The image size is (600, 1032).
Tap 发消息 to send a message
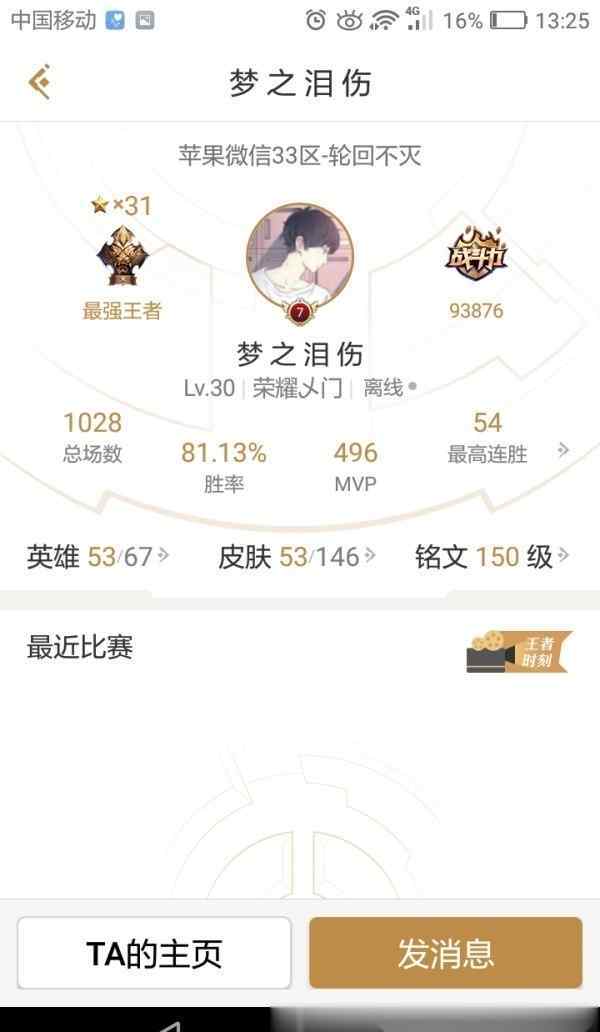pyautogui.click(x=445, y=953)
